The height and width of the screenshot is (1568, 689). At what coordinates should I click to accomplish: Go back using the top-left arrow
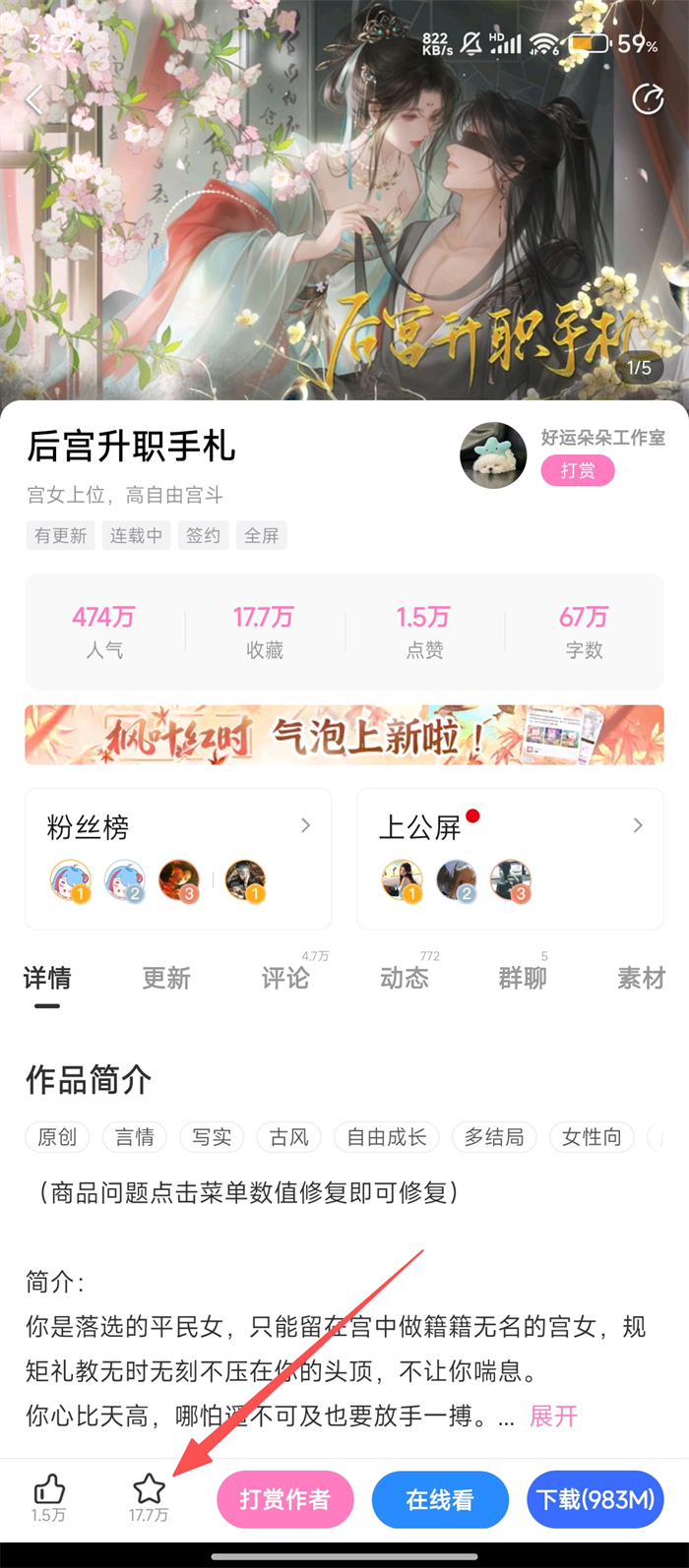(x=35, y=99)
